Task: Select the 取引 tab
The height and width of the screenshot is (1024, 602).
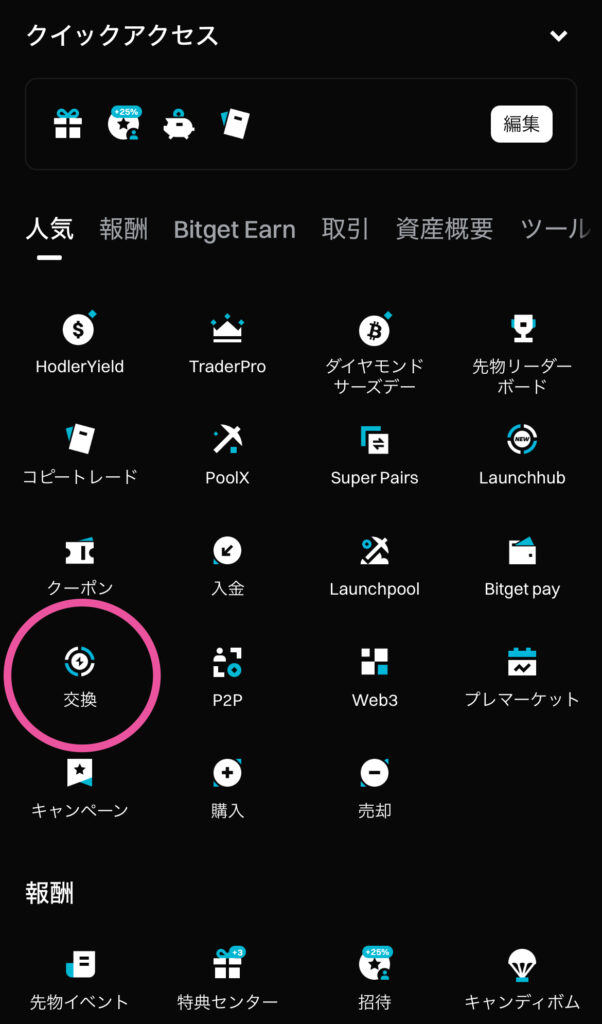Action: tap(345, 229)
